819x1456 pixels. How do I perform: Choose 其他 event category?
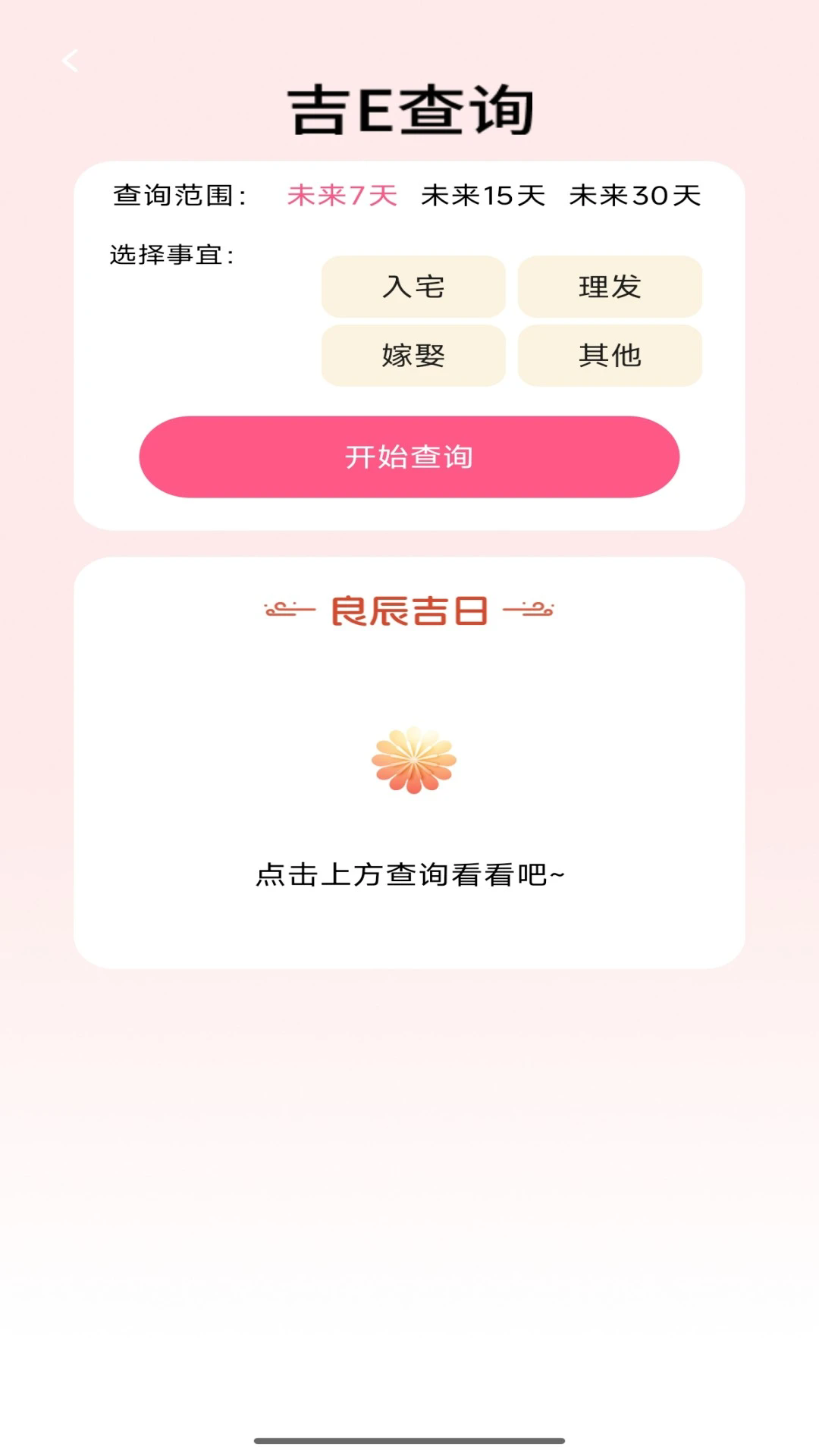click(x=610, y=356)
